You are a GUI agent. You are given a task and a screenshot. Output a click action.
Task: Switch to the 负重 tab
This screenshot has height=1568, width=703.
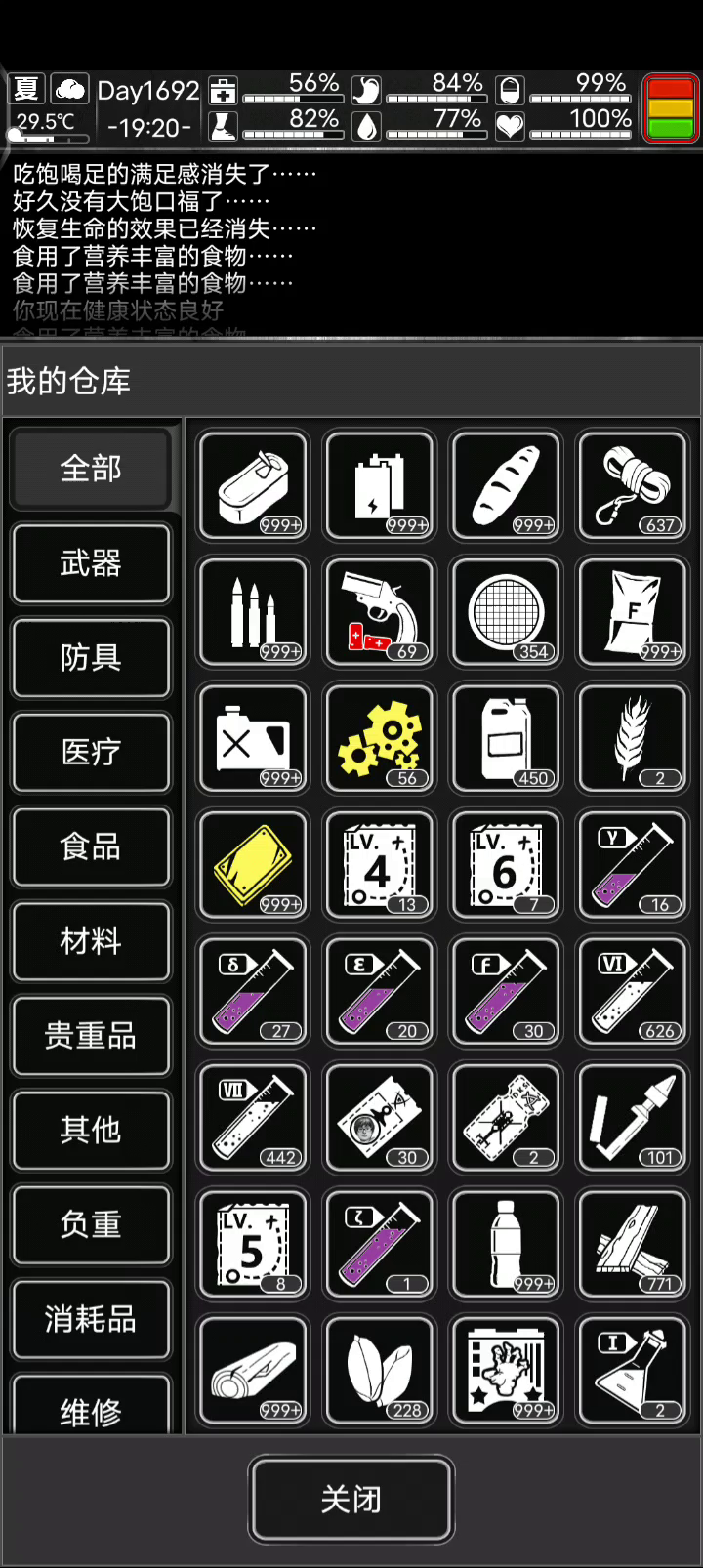point(91,1224)
